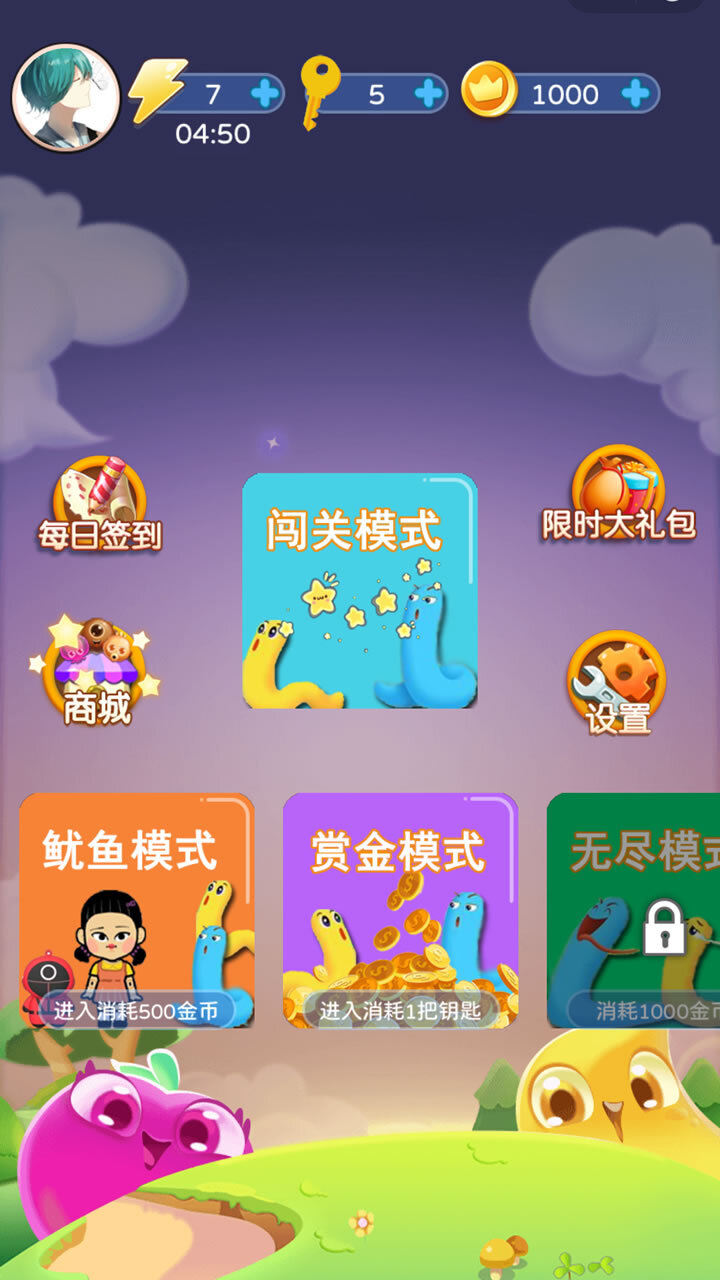Screen dimensions: 720x1280
Task: Enter 鱿鱼模式 for 500 coins
Action: click(x=137, y=911)
